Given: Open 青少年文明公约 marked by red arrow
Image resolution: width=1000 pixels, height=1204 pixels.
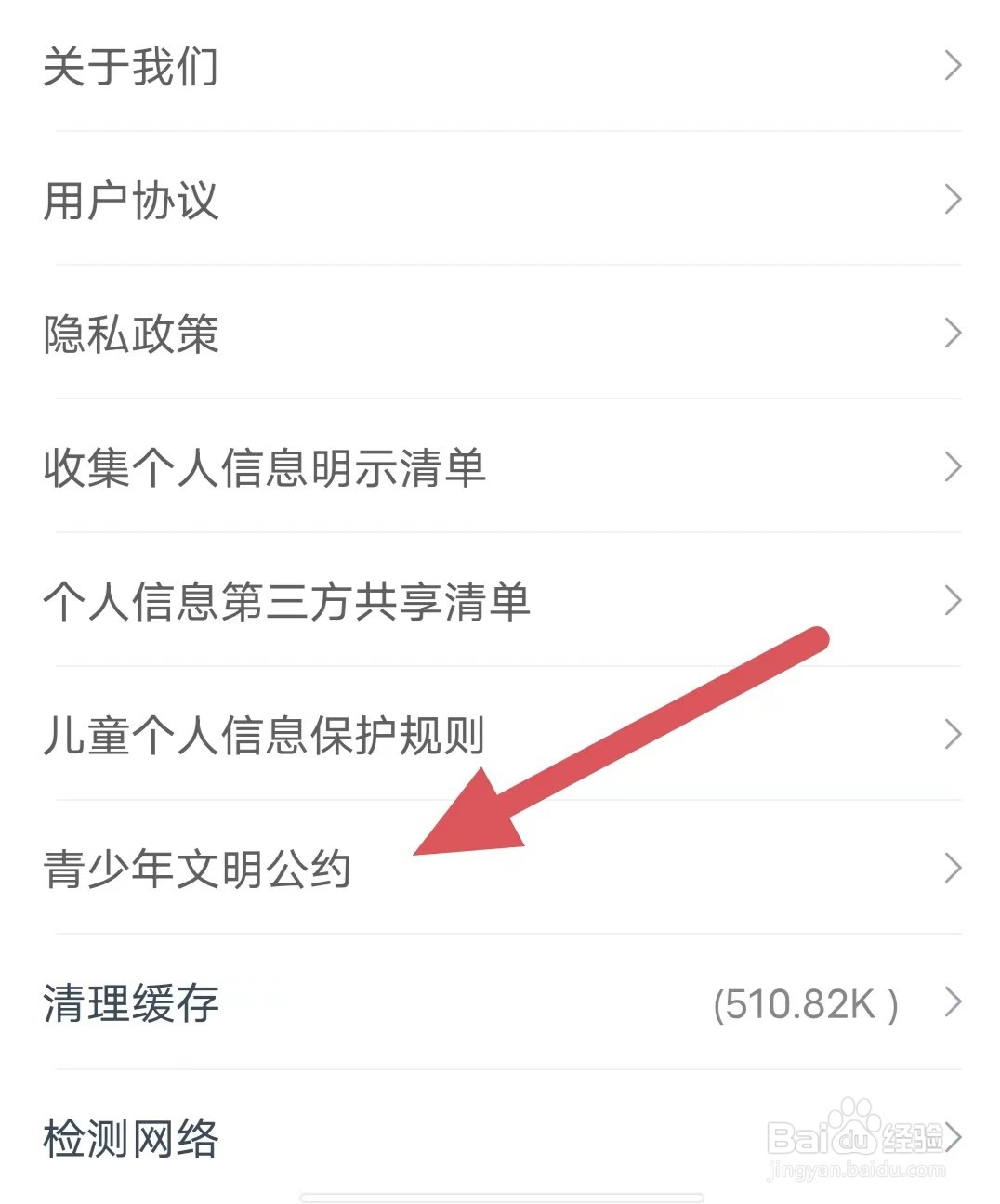Looking at the screenshot, I should tap(200, 869).
